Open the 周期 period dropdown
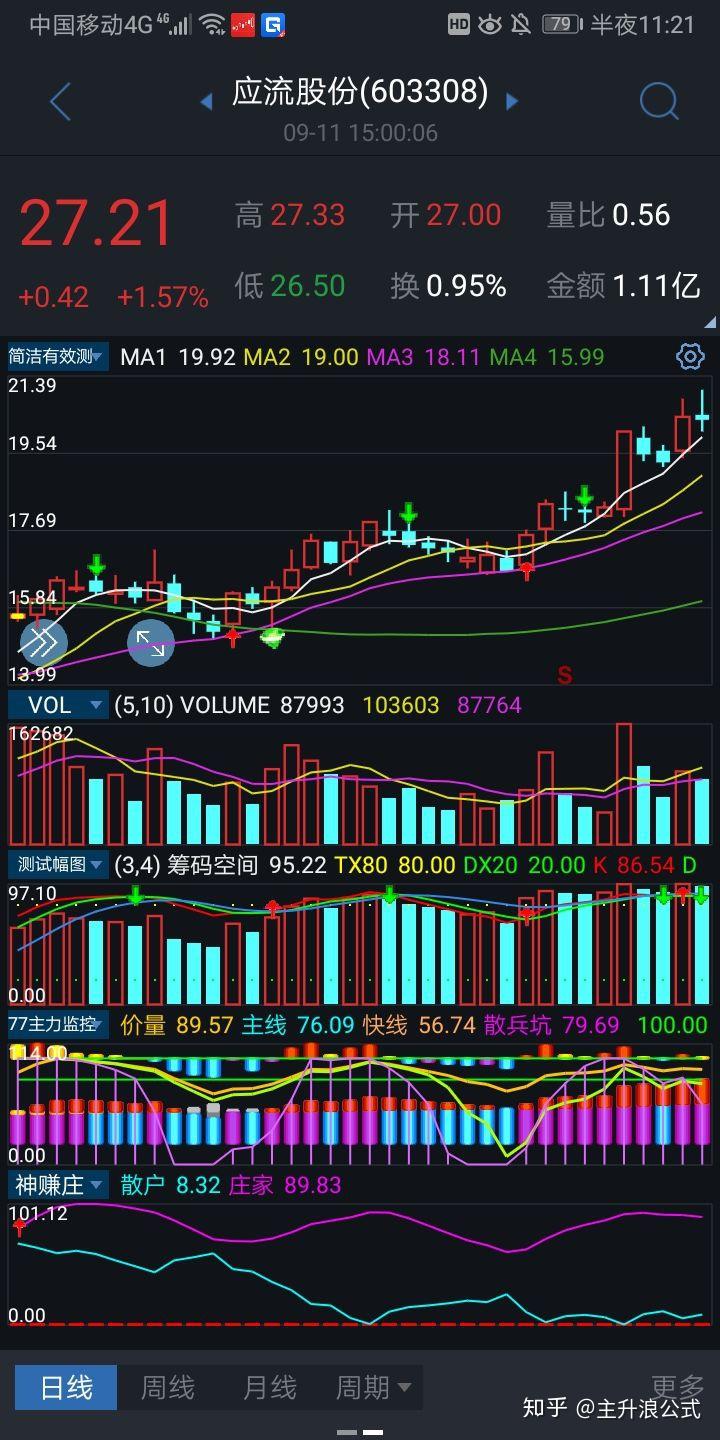 point(373,1388)
